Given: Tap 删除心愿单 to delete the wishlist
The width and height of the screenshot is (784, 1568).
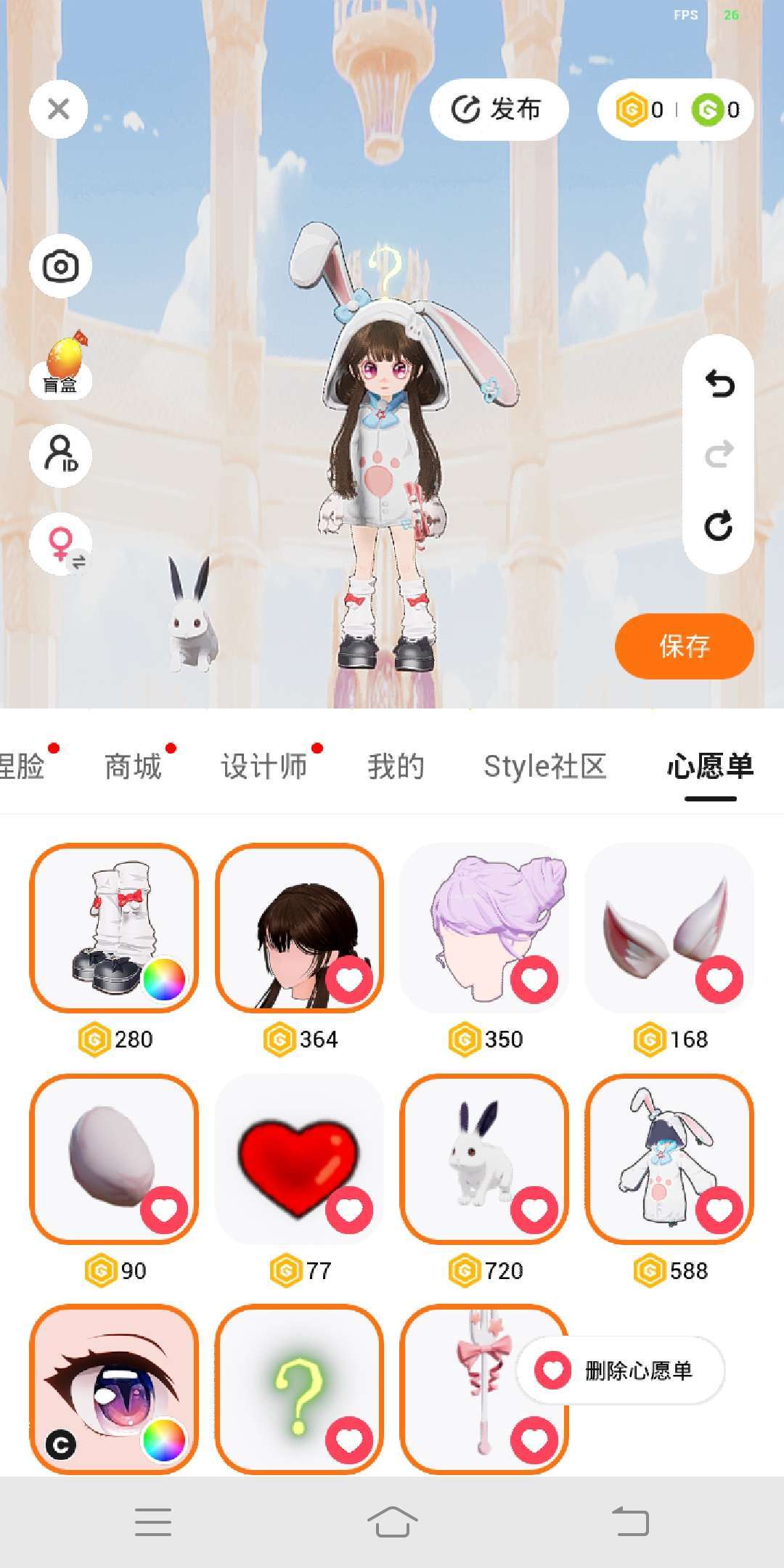Looking at the screenshot, I should point(621,1371).
